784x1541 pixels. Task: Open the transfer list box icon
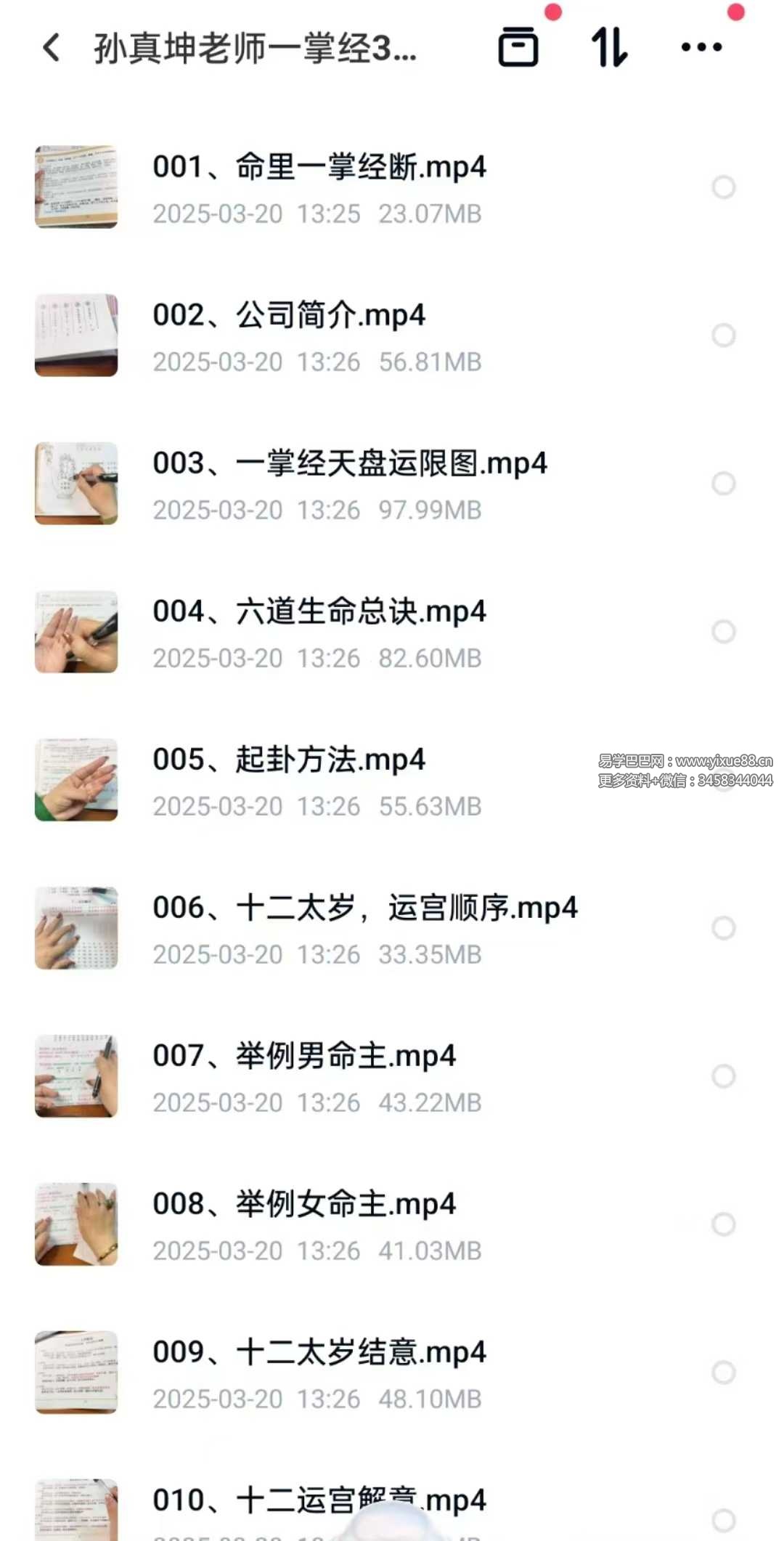point(518,48)
